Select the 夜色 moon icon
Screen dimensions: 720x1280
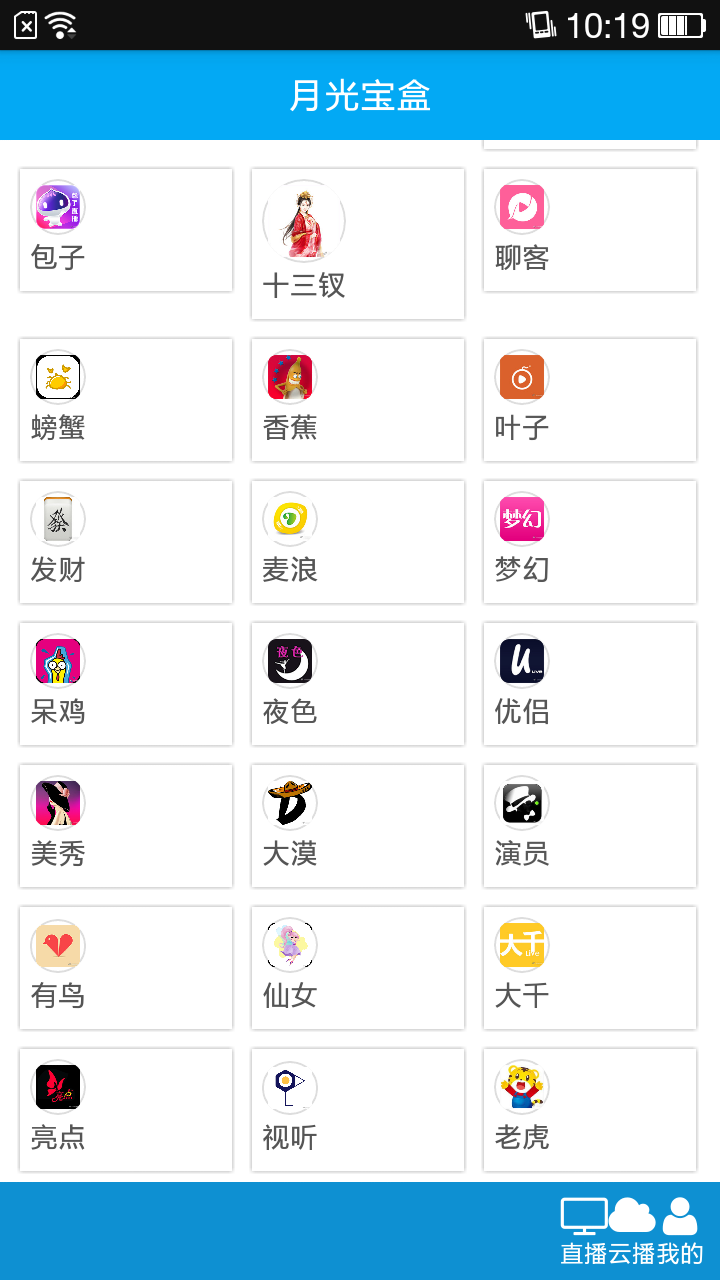pyautogui.click(x=357, y=684)
